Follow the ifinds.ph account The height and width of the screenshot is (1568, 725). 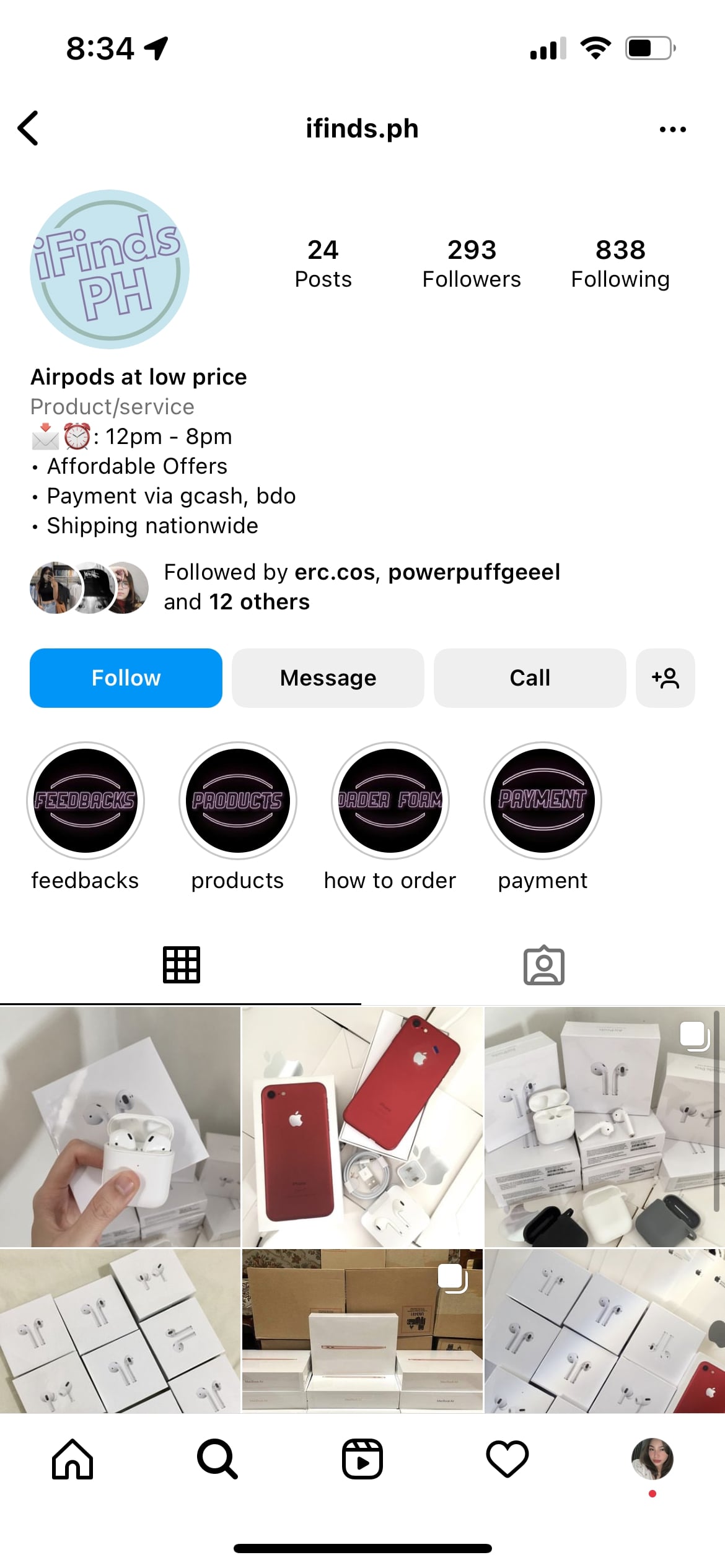[126, 677]
